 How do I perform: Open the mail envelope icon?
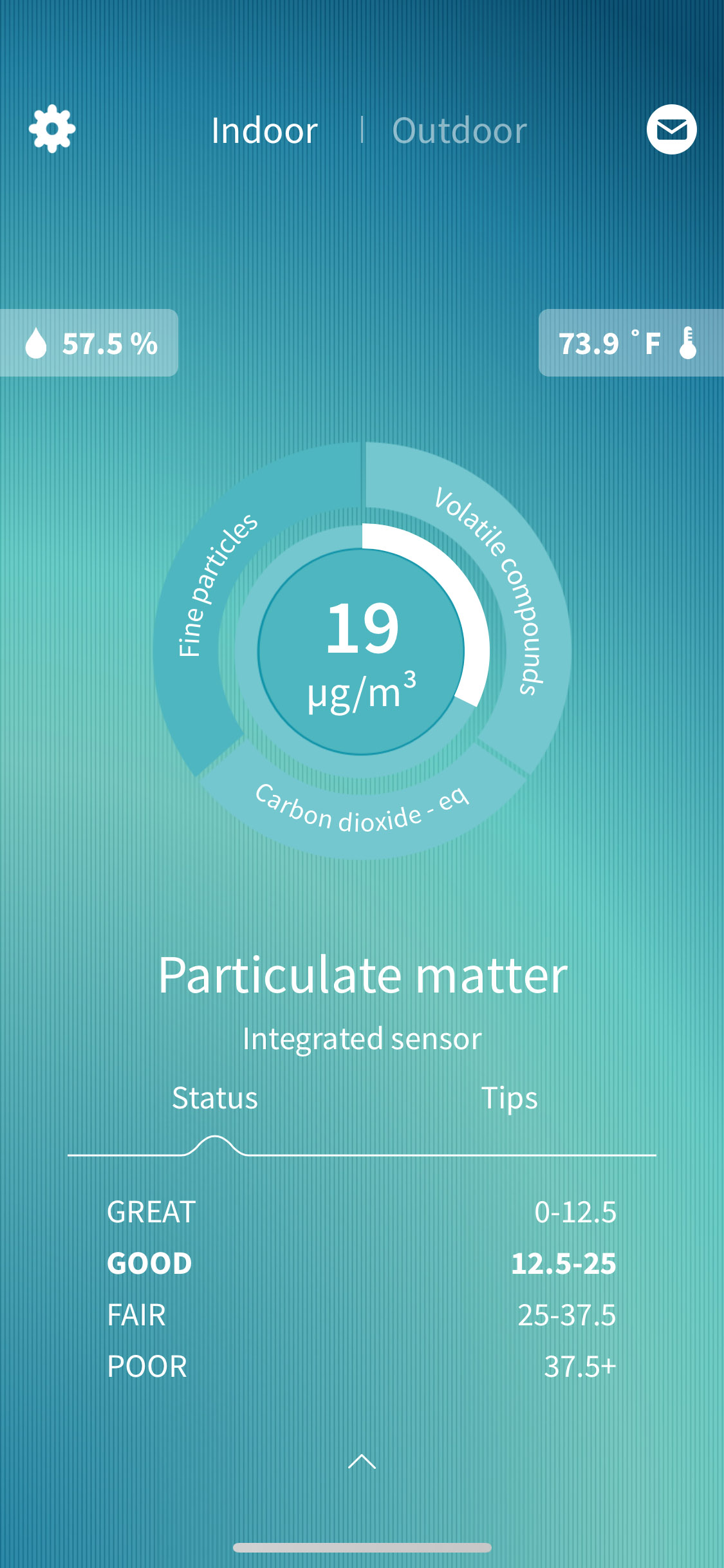click(x=671, y=129)
